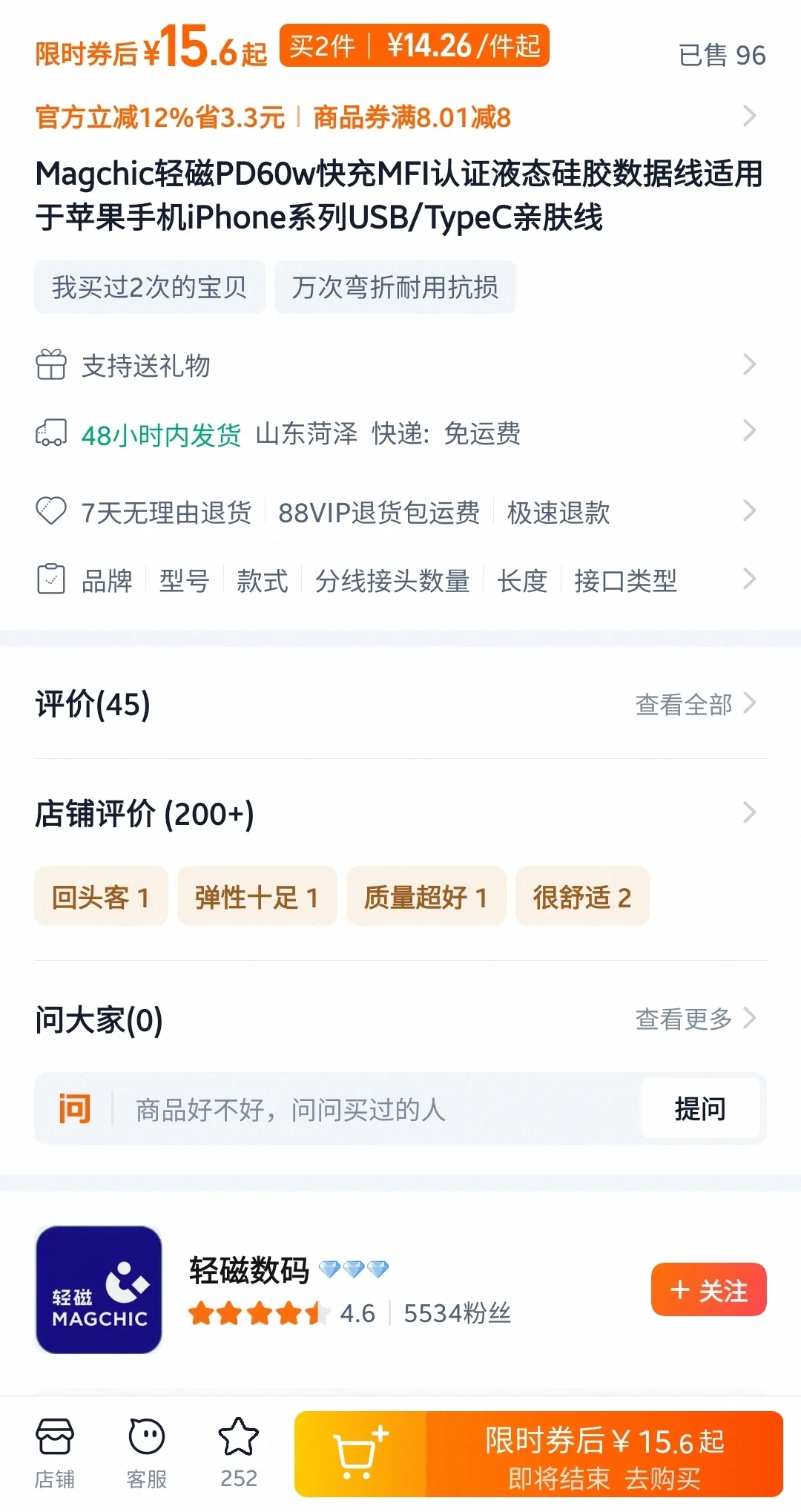Viewport: 801px width, 1512px height.
Task: Select the 回头客 1 review tag
Action: 101,897
